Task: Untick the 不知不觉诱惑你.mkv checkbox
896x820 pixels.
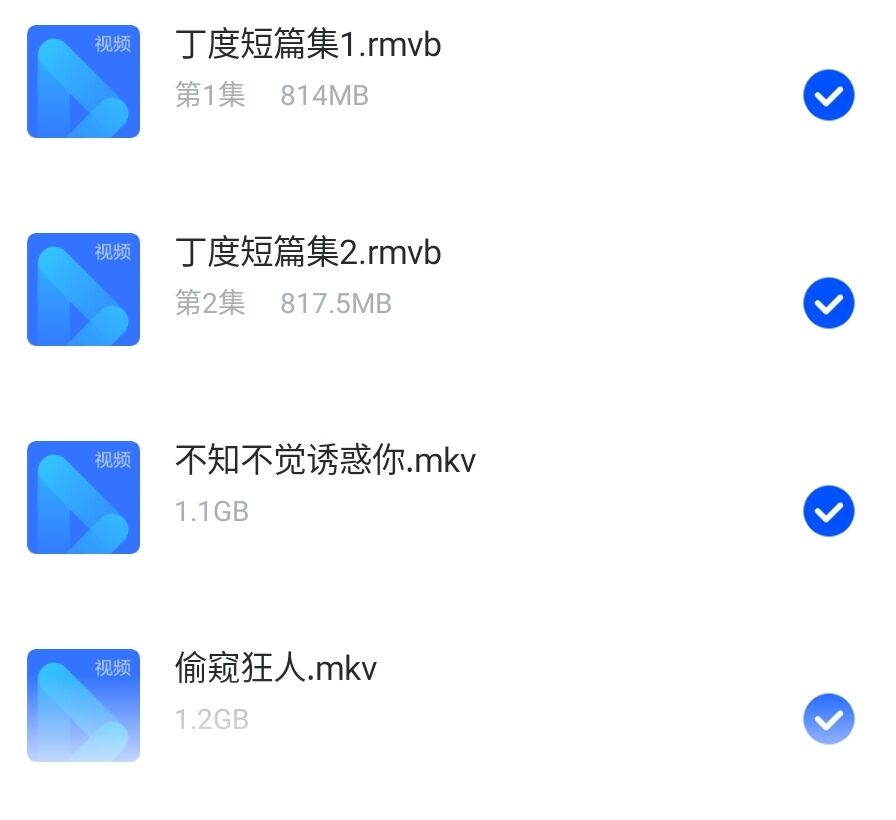Action: (828, 511)
